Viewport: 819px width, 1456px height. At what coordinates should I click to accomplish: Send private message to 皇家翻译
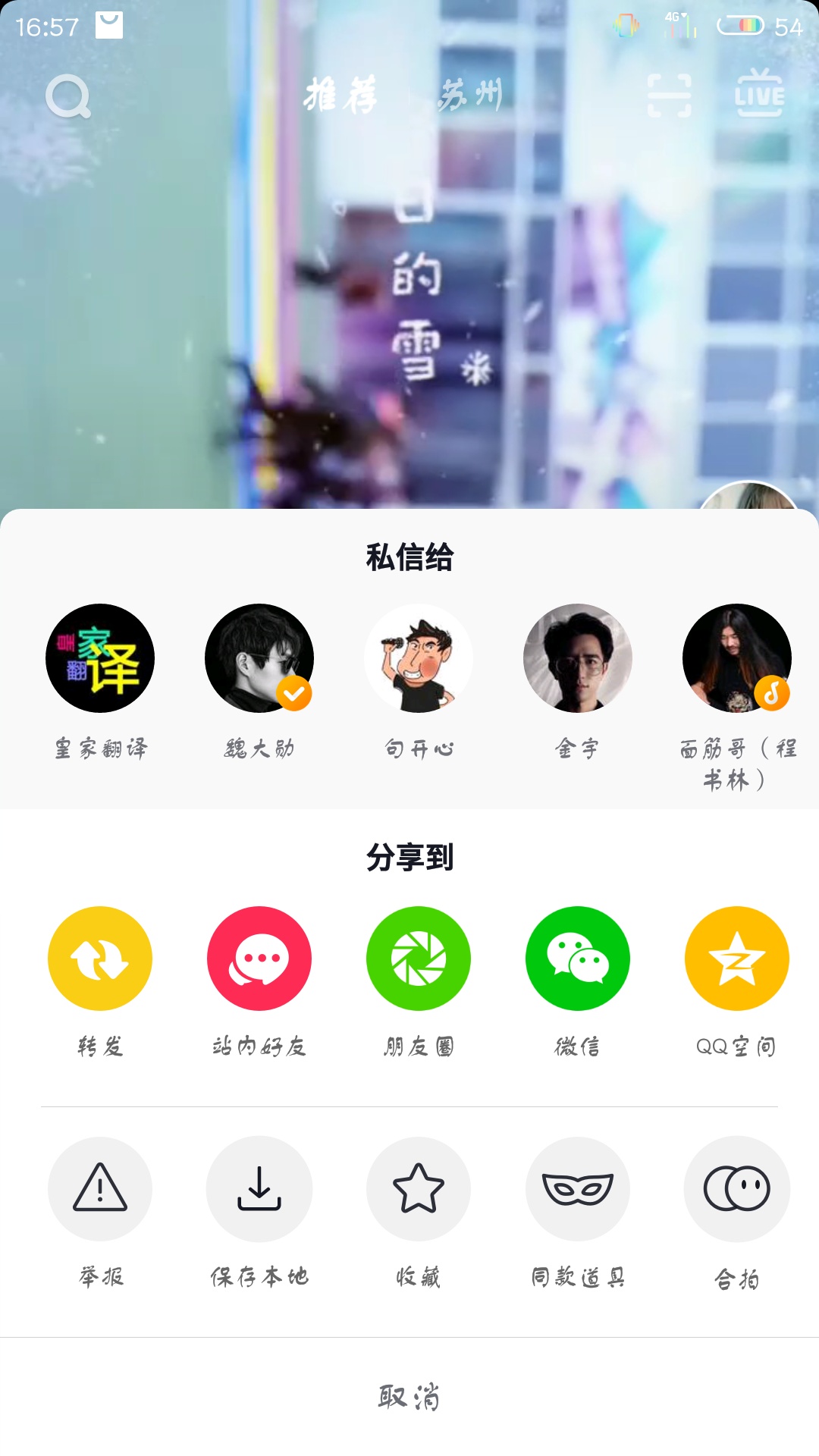pos(100,658)
